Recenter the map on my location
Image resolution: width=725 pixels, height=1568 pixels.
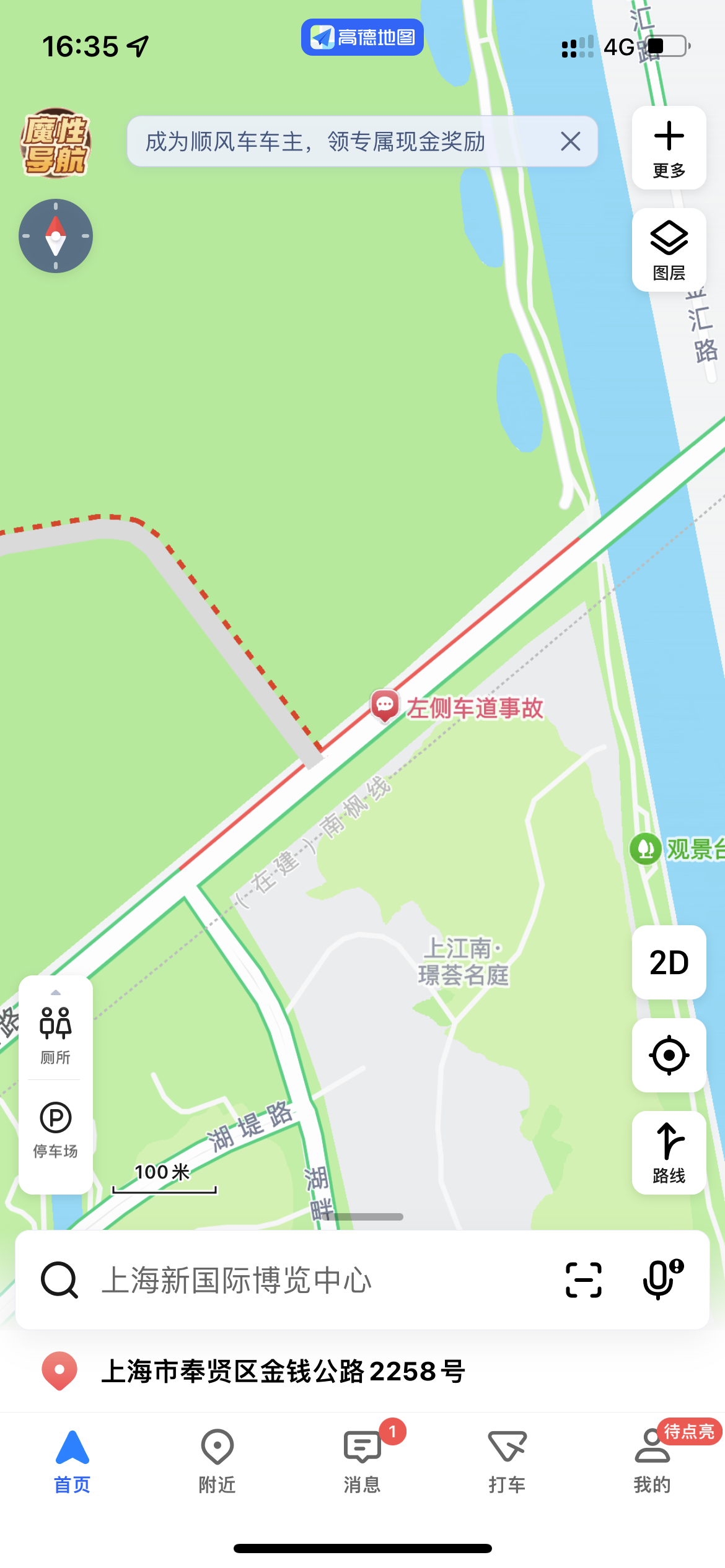669,1055
